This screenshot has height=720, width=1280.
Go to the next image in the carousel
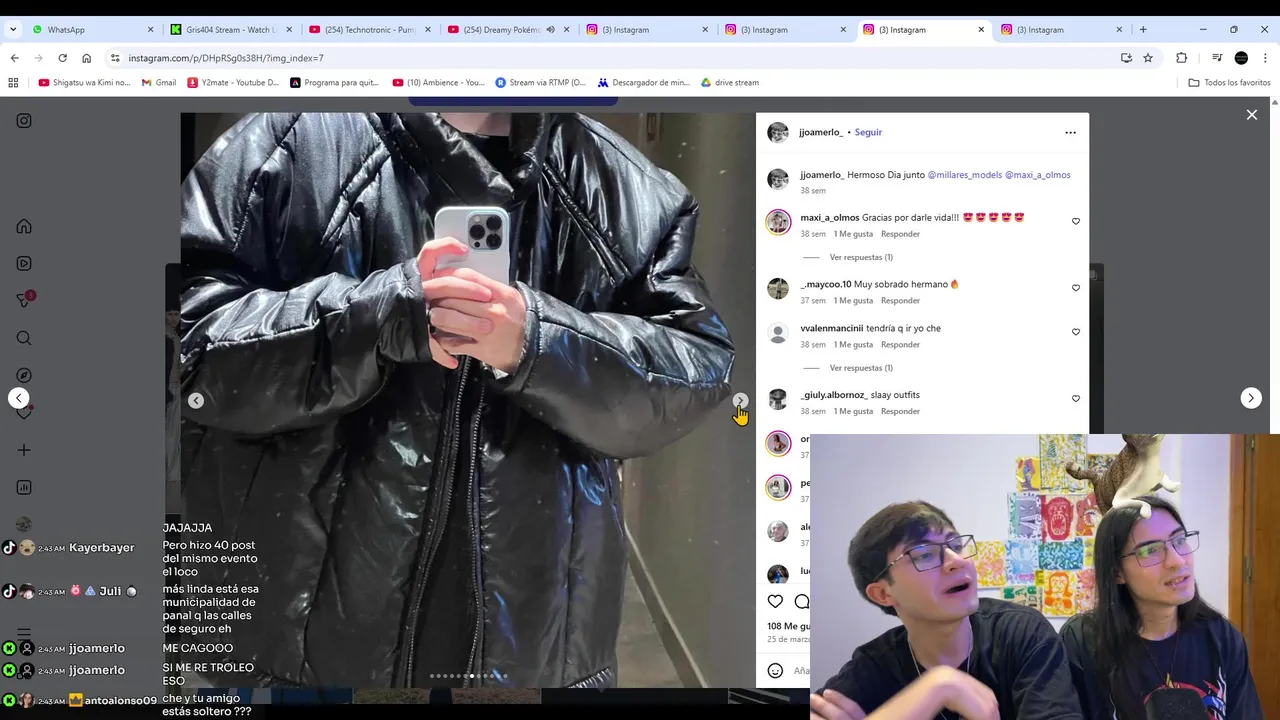point(739,400)
